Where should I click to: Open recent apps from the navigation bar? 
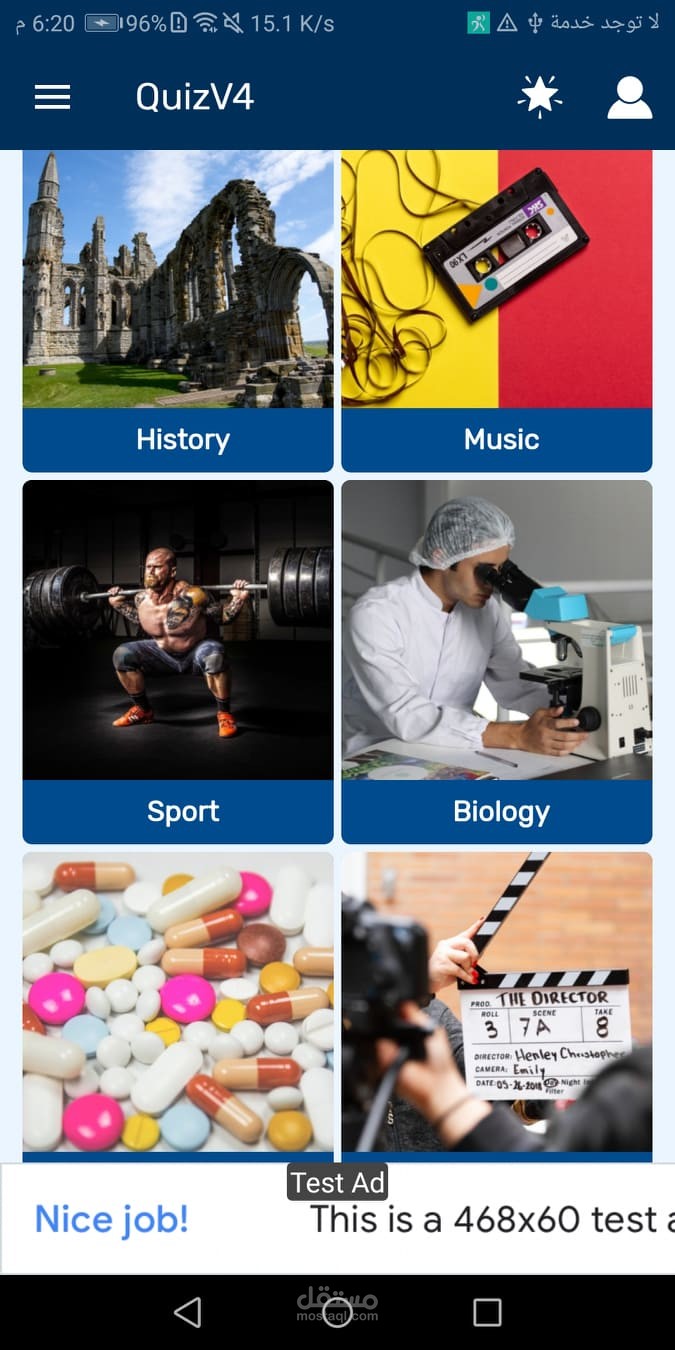[487, 1312]
